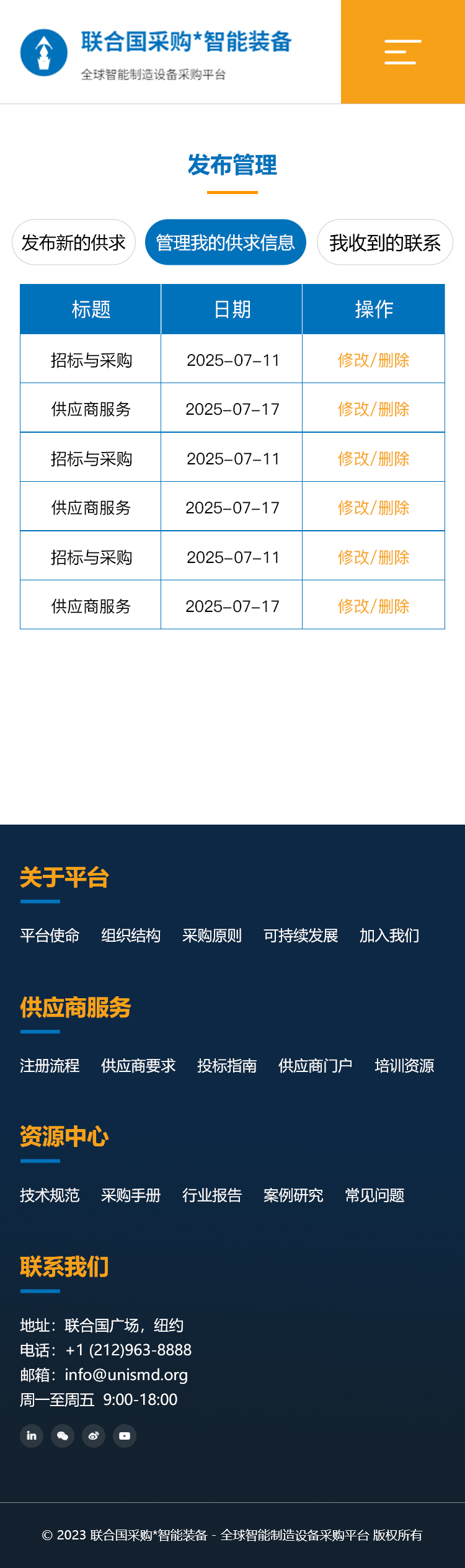Tap the 加入我们 link
This screenshot has height=1568, width=465.
[389, 936]
